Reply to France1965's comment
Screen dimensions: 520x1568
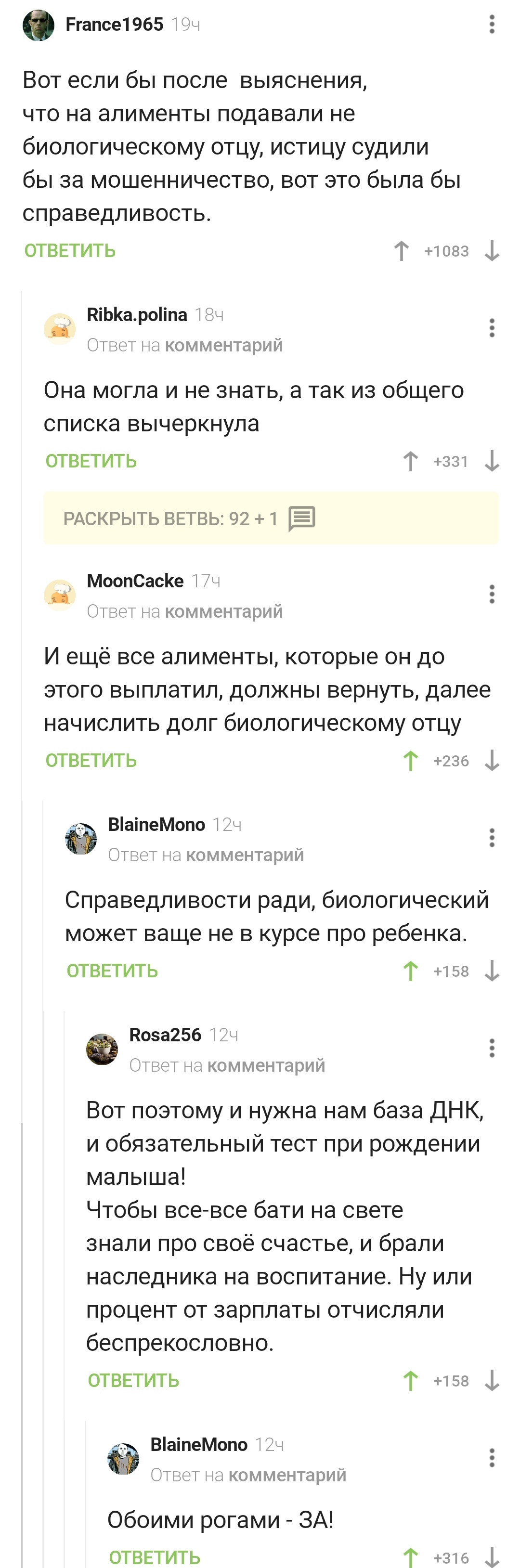(x=69, y=251)
